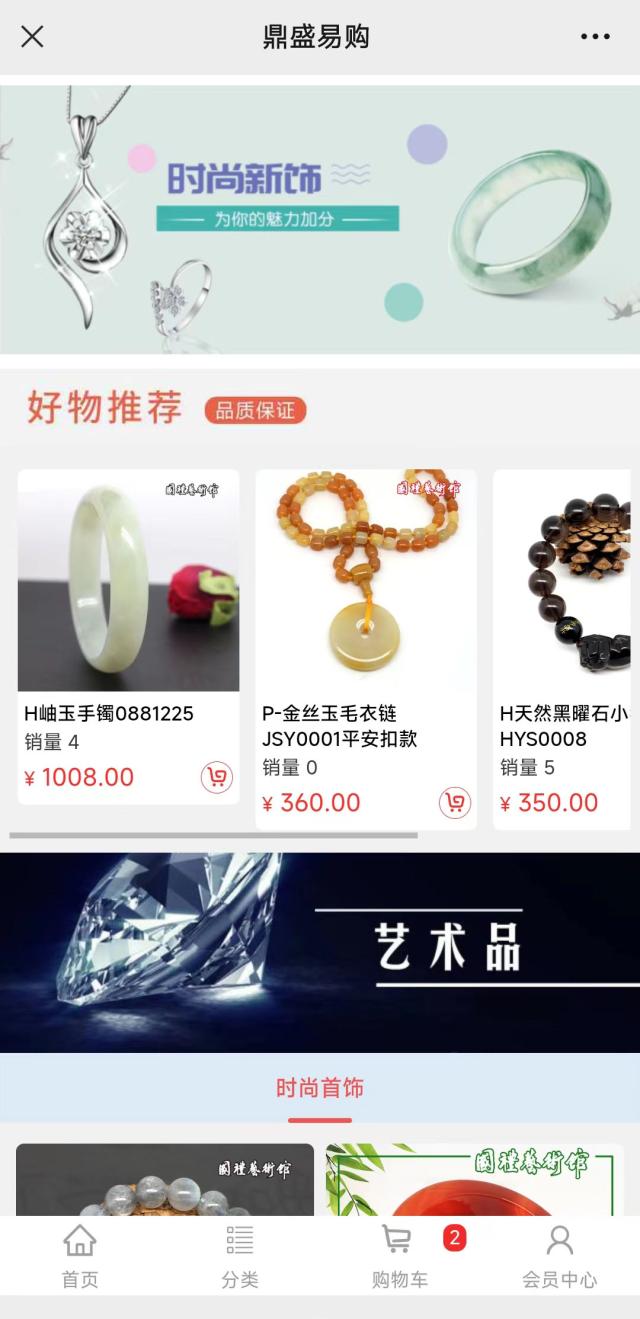This screenshot has height=1319, width=640.
Task: Open the 艺术品 diamond banner
Action: pyautogui.click(x=320, y=952)
